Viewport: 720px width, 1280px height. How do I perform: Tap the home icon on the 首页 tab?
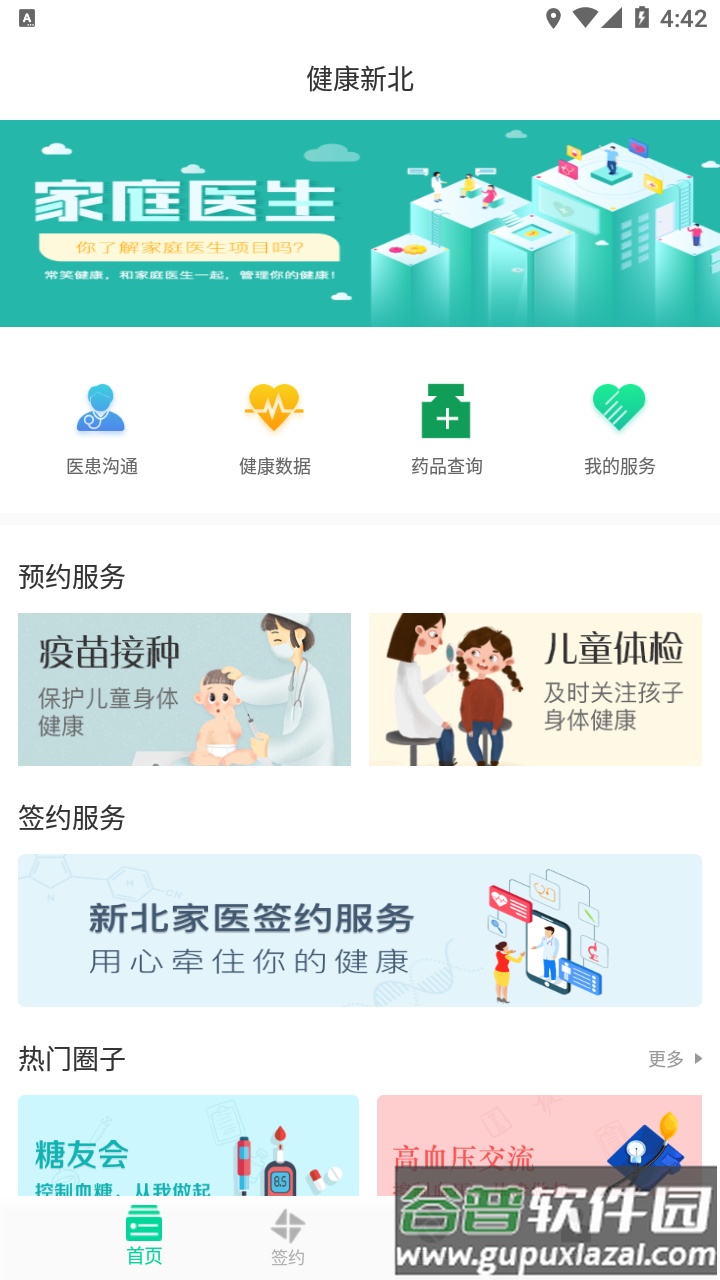click(143, 1224)
